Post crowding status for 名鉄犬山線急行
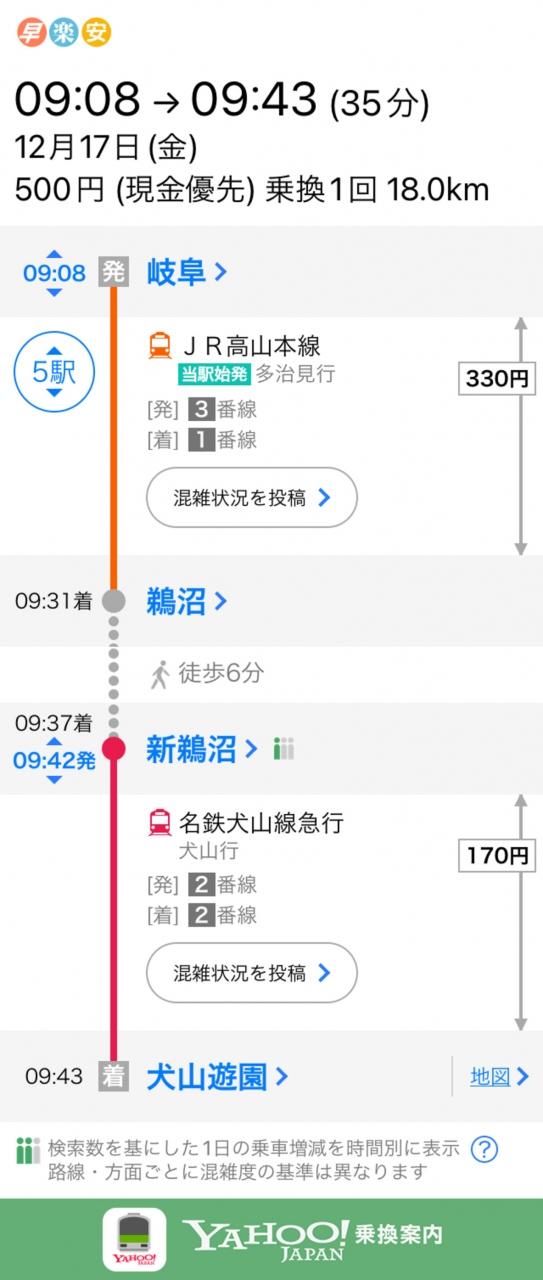This screenshot has height=1280, width=543. point(251,972)
